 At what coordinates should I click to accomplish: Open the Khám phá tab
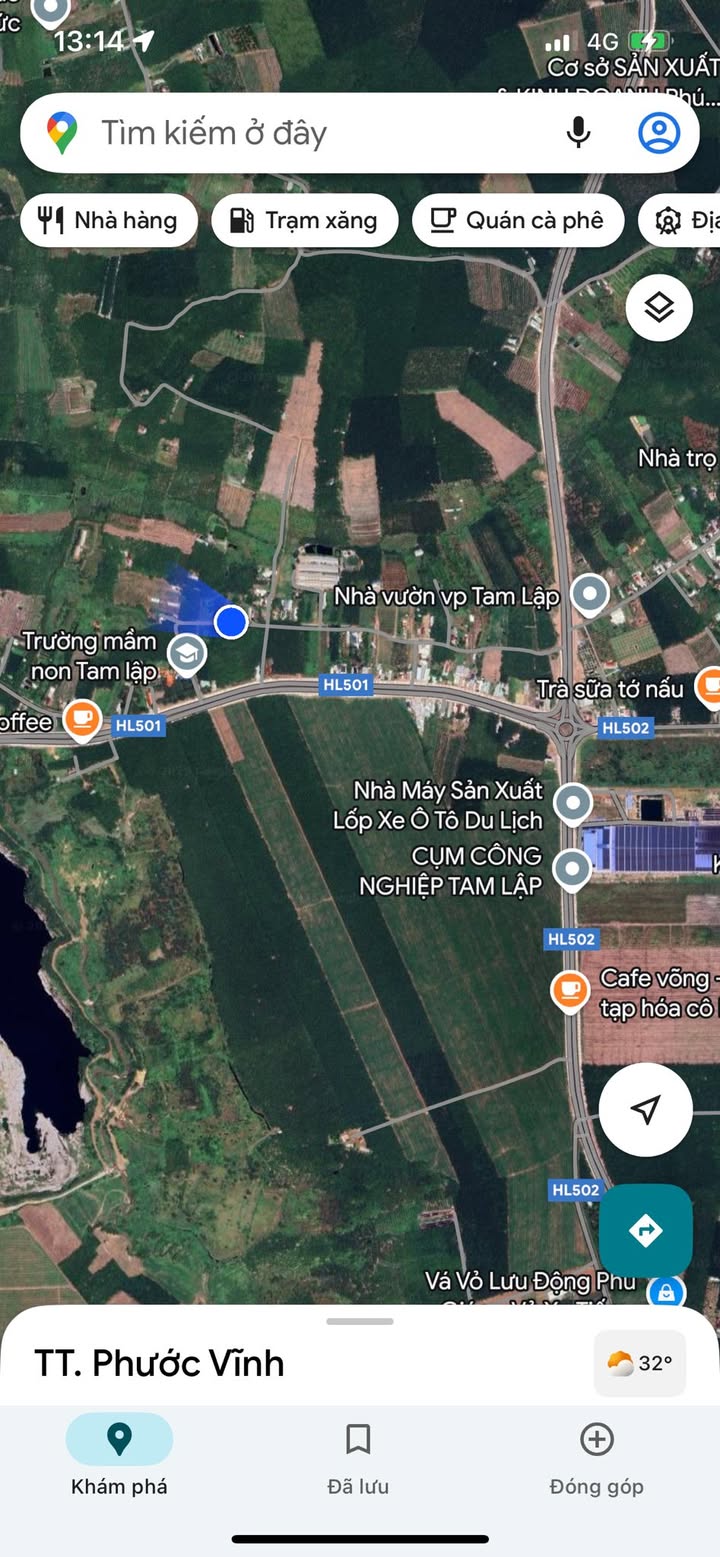pos(119,1458)
